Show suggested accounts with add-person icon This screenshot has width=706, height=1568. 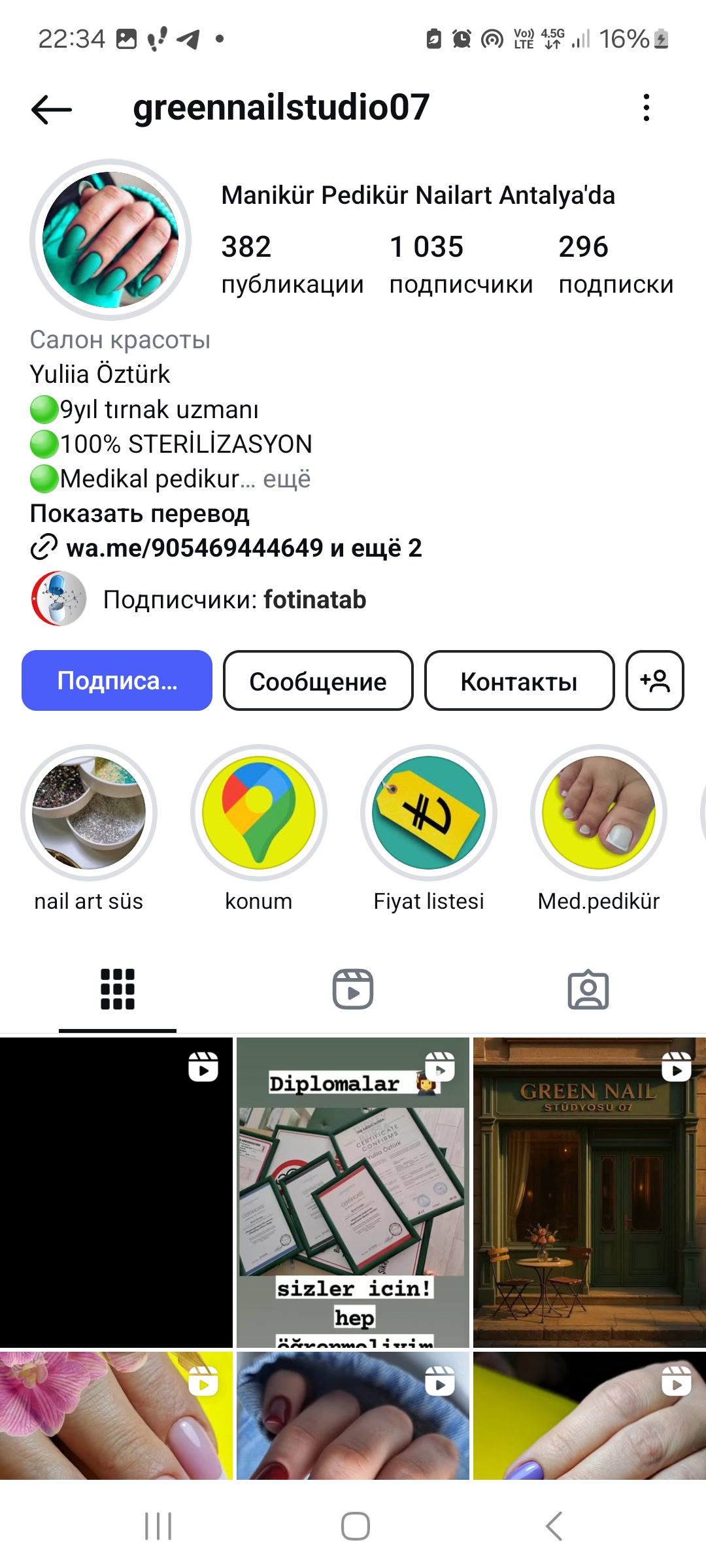(655, 681)
